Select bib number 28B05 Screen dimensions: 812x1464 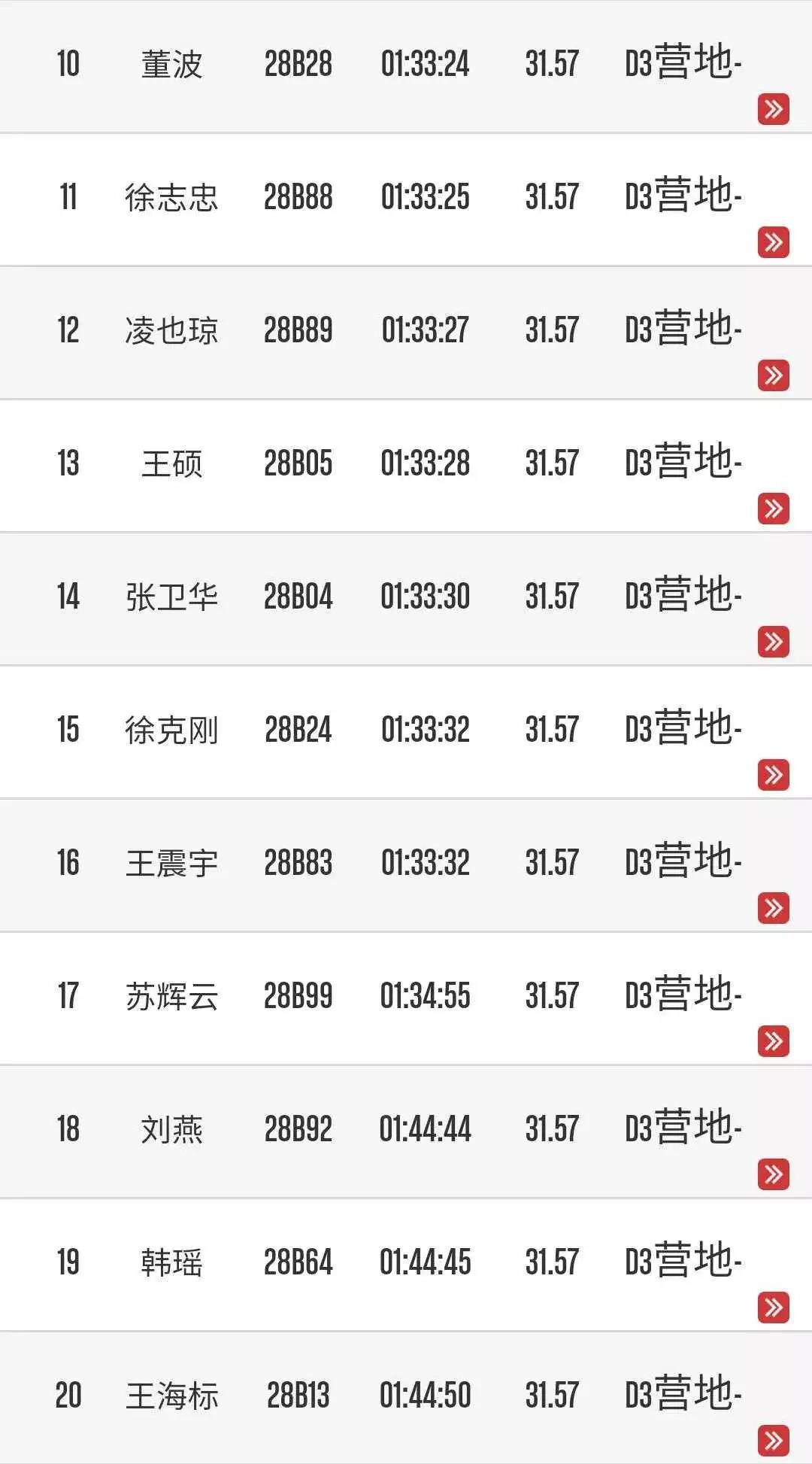[x=298, y=464]
